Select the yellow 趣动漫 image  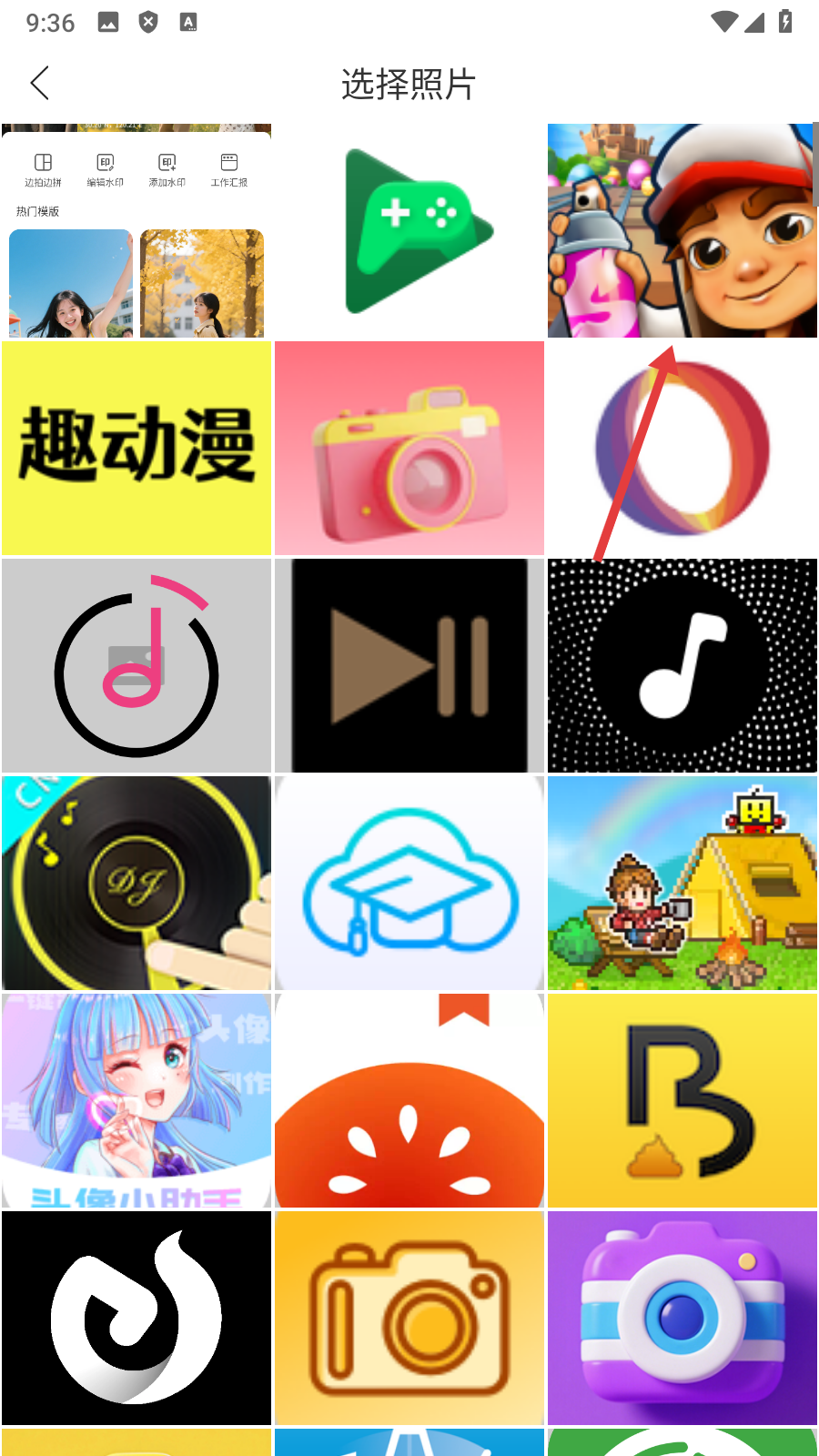136,448
